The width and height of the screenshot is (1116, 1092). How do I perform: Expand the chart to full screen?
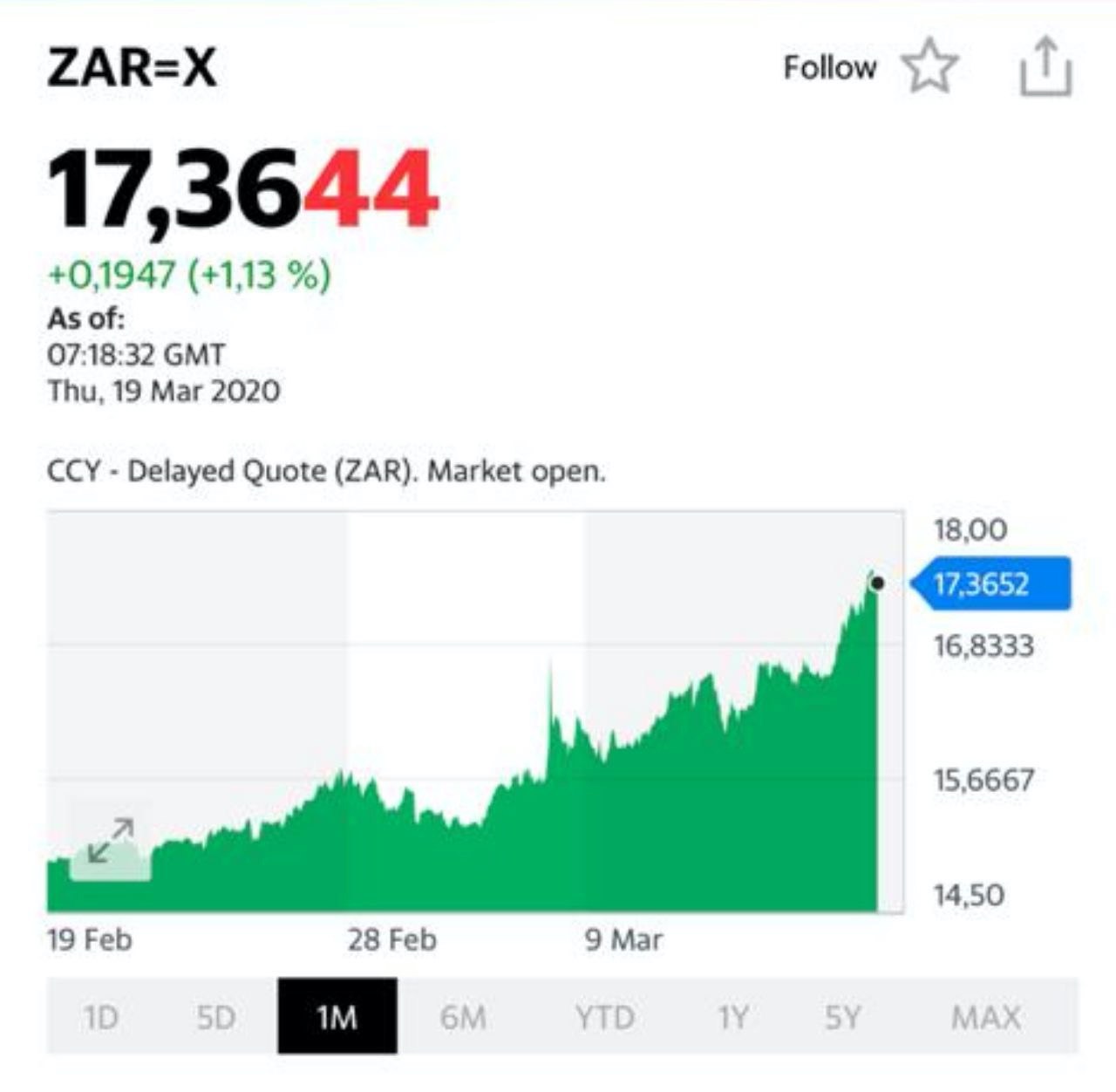point(111,842)
